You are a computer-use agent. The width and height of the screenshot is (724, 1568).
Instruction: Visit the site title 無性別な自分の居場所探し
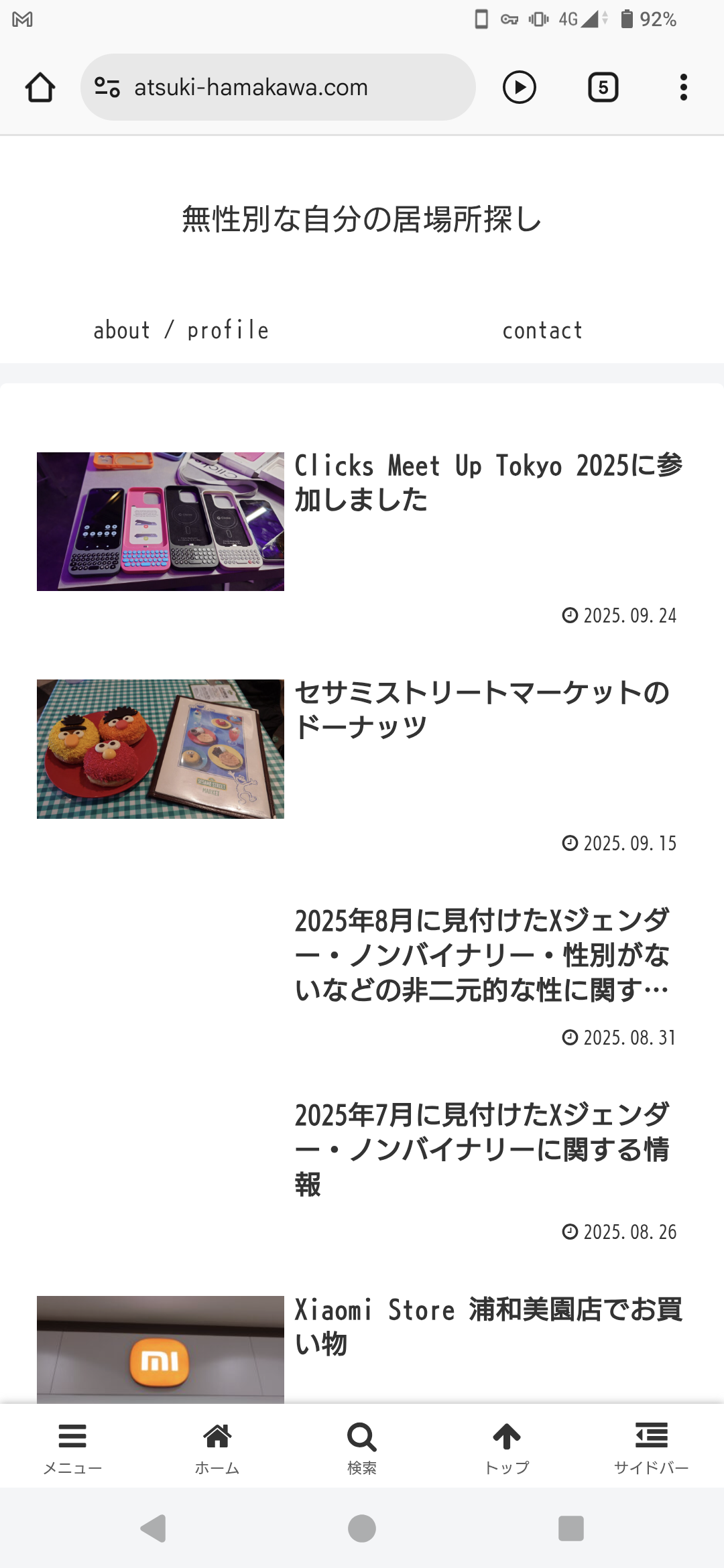coord(362,219)
